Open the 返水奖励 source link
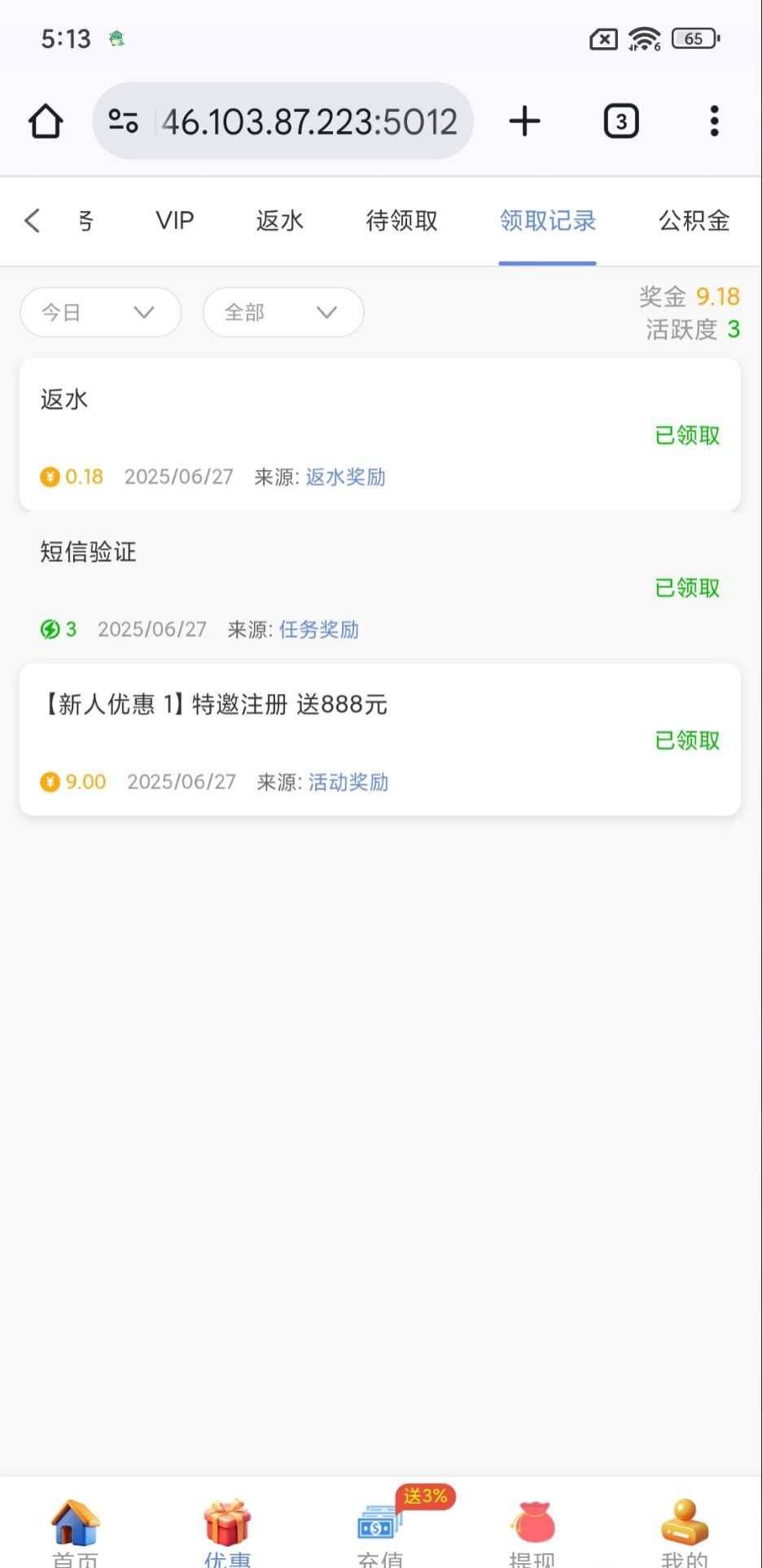The width and height of the screenshot is (762, 1568). (x=345, y=477)
